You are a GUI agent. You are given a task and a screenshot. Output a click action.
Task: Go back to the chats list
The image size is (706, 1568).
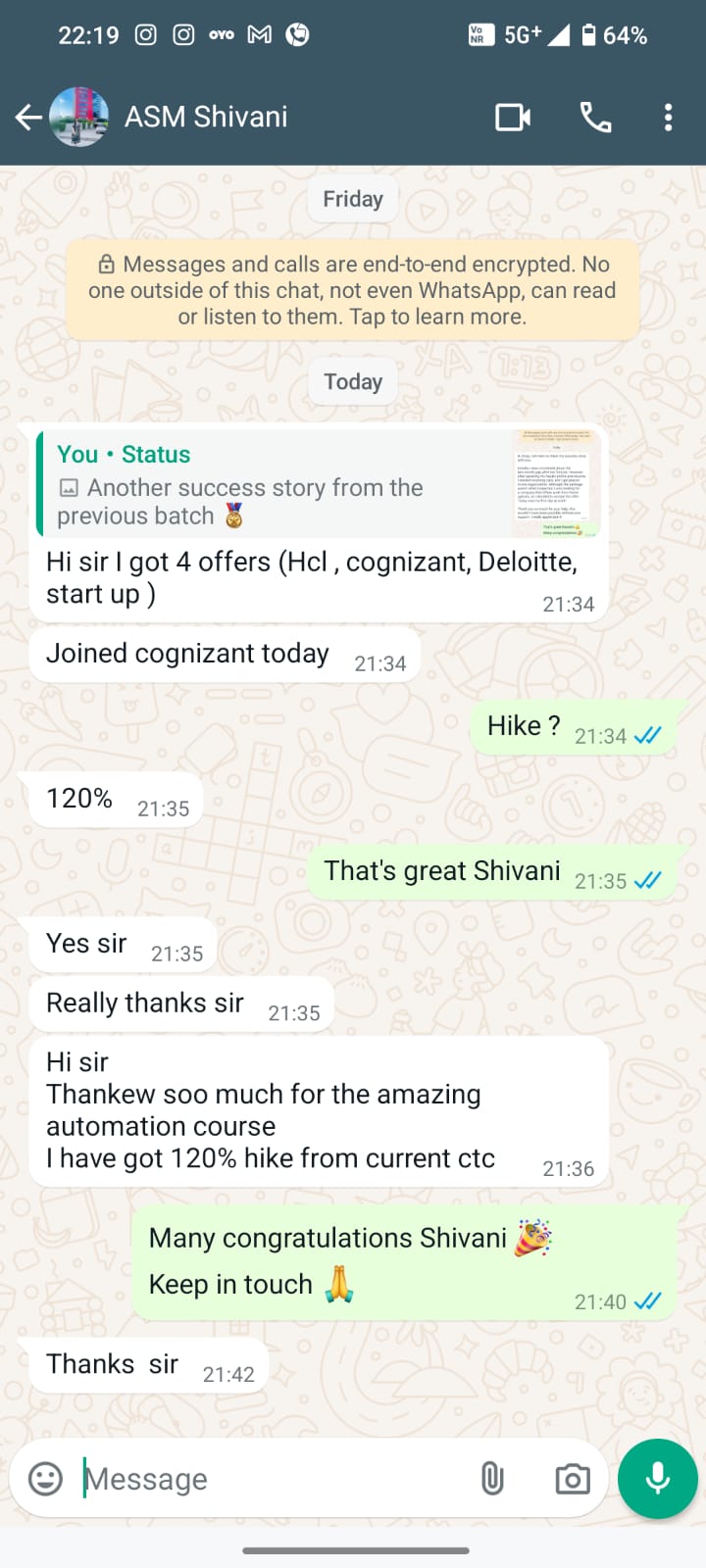(x=28, y=118)
